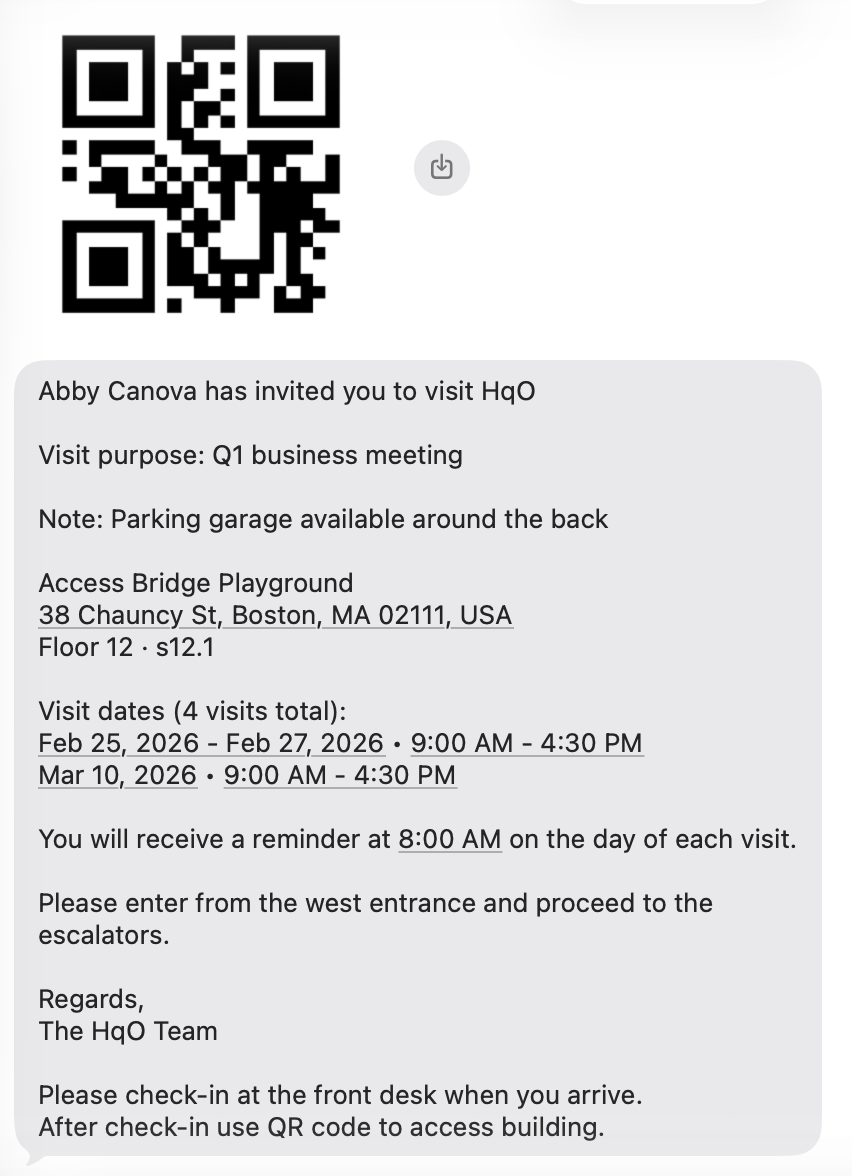Select the 8:00 AM reminder time link
This screenshot has width=852, height=1176.
click(449, 839)
